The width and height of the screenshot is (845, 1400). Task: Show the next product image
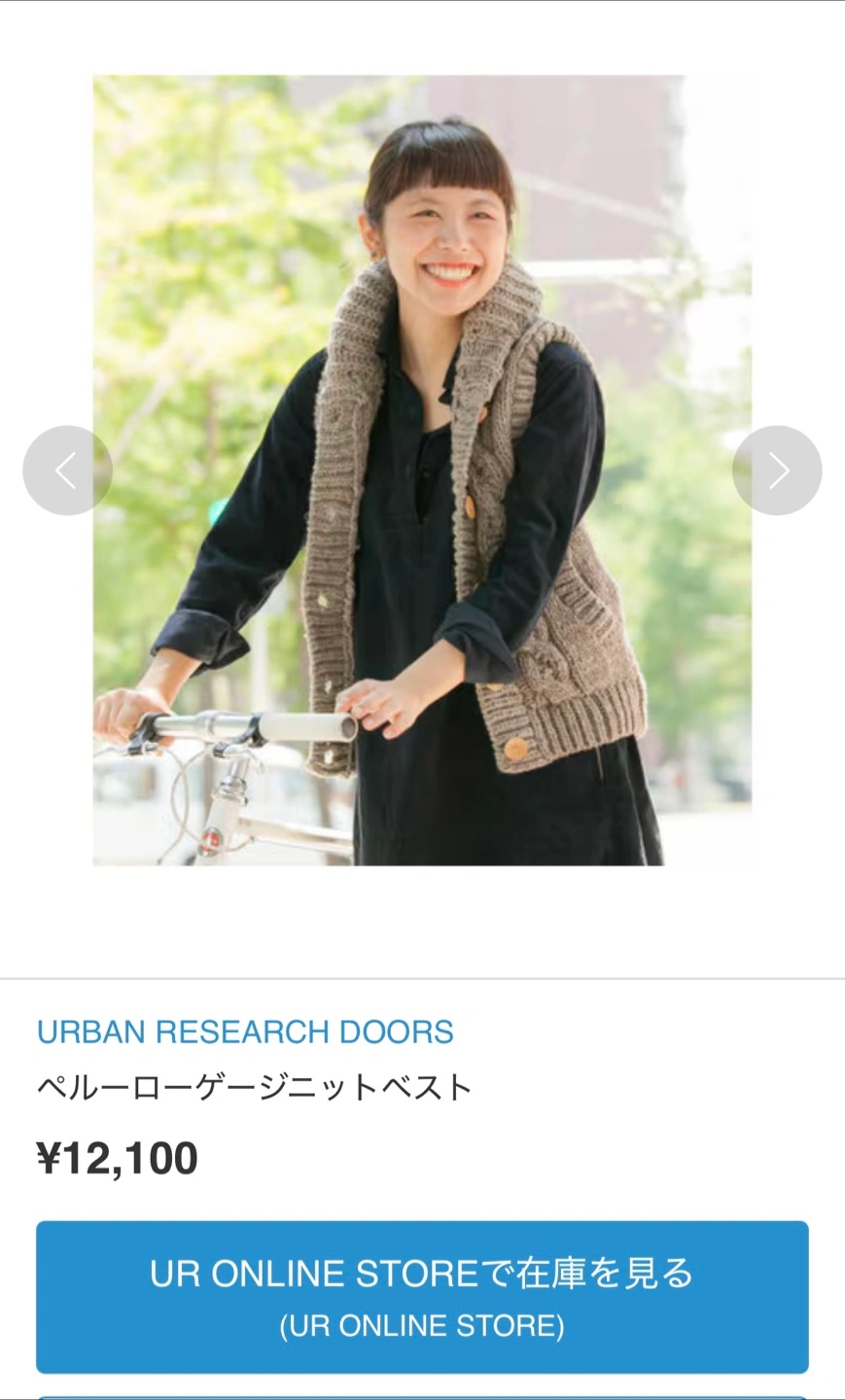(x=776, y=471)
